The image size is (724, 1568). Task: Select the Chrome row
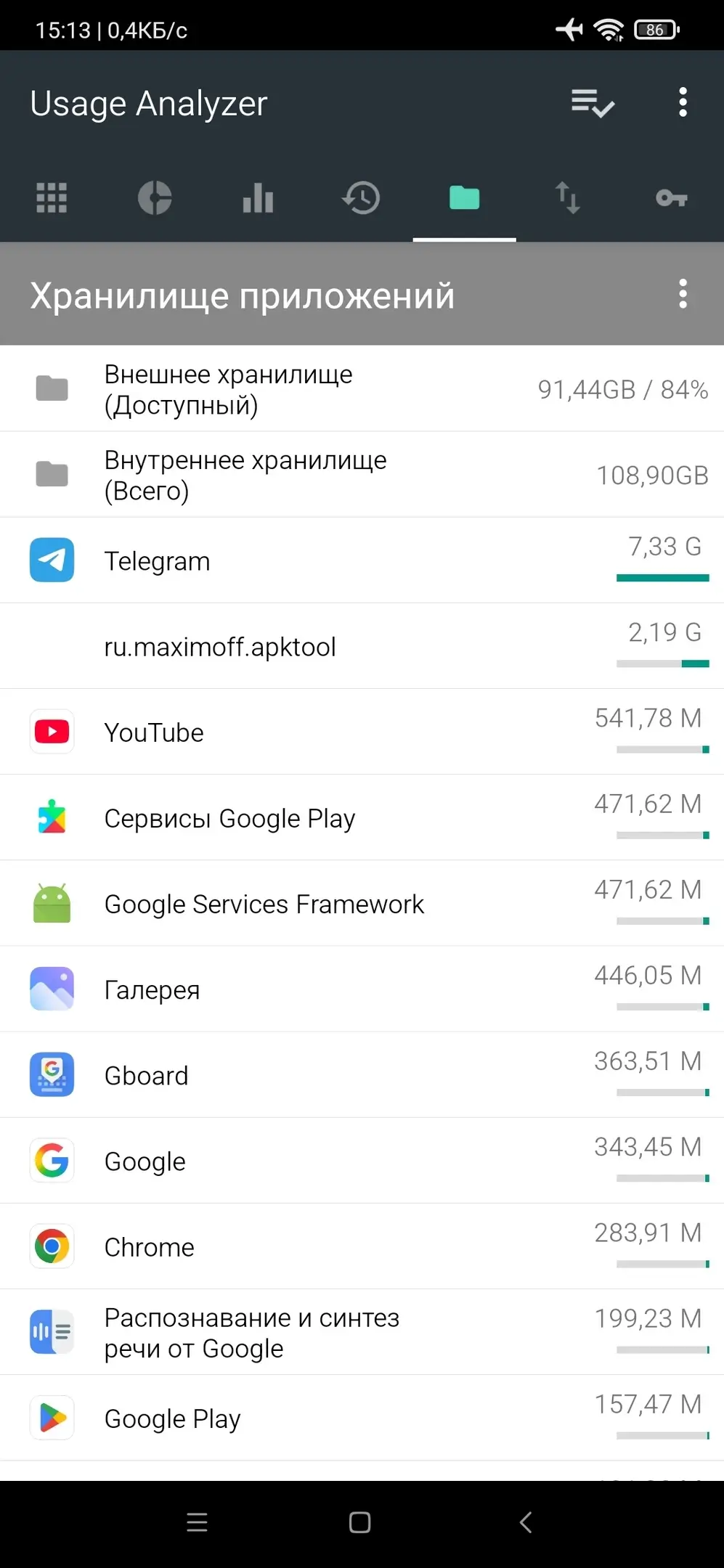[362, 1246]
